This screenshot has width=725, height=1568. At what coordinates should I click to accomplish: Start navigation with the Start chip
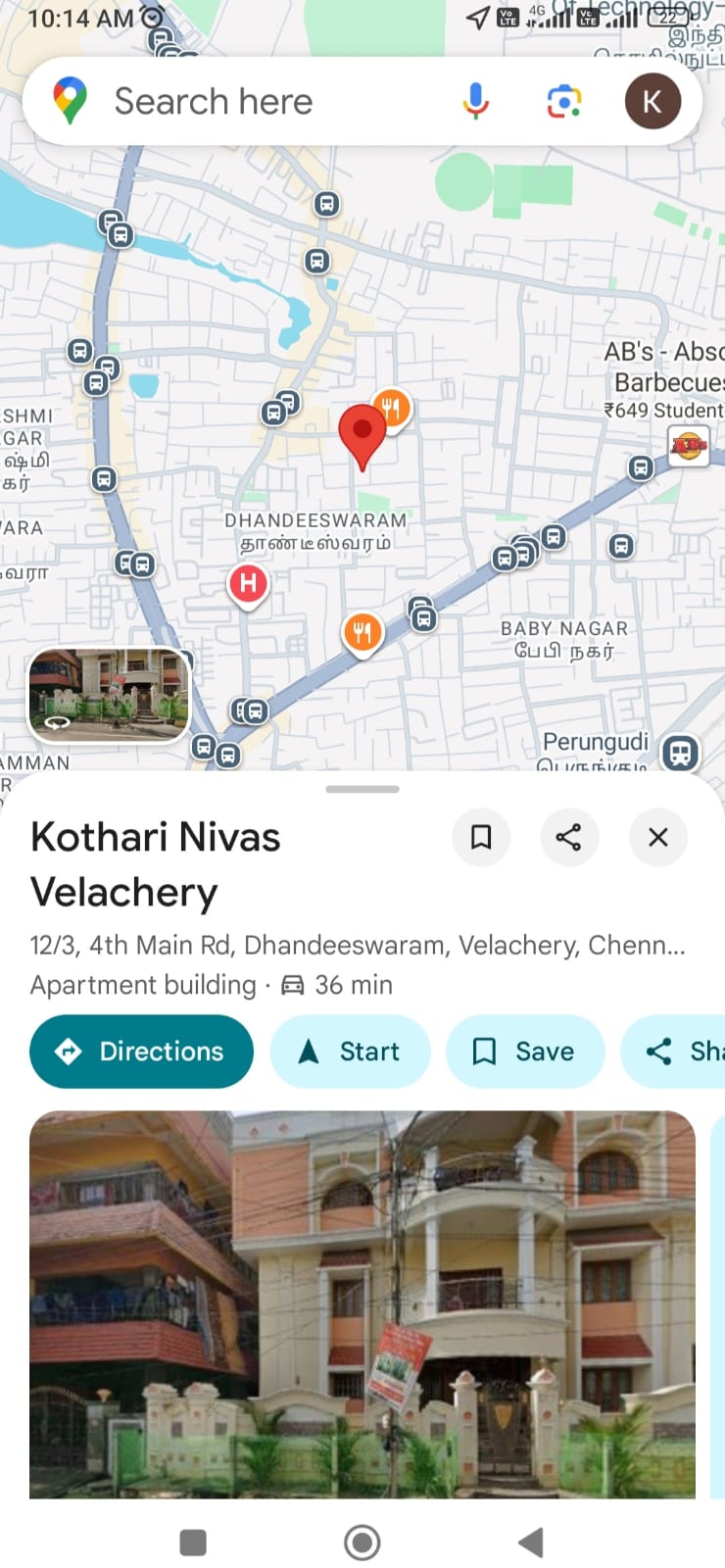[x=350, y=1052]
